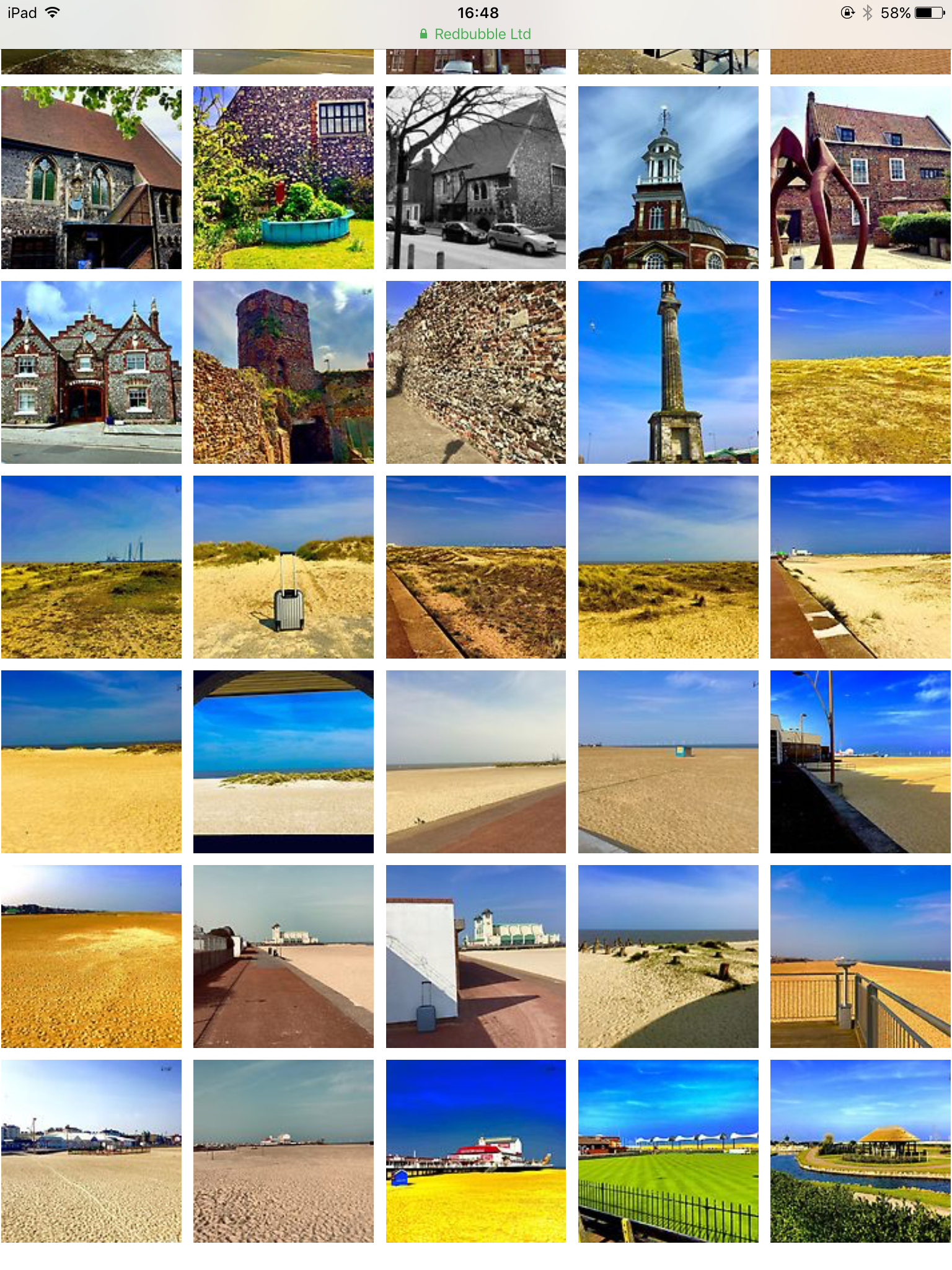View the small beach hut on sand photo
The image size is (952, 1270).
pos(668,762)
